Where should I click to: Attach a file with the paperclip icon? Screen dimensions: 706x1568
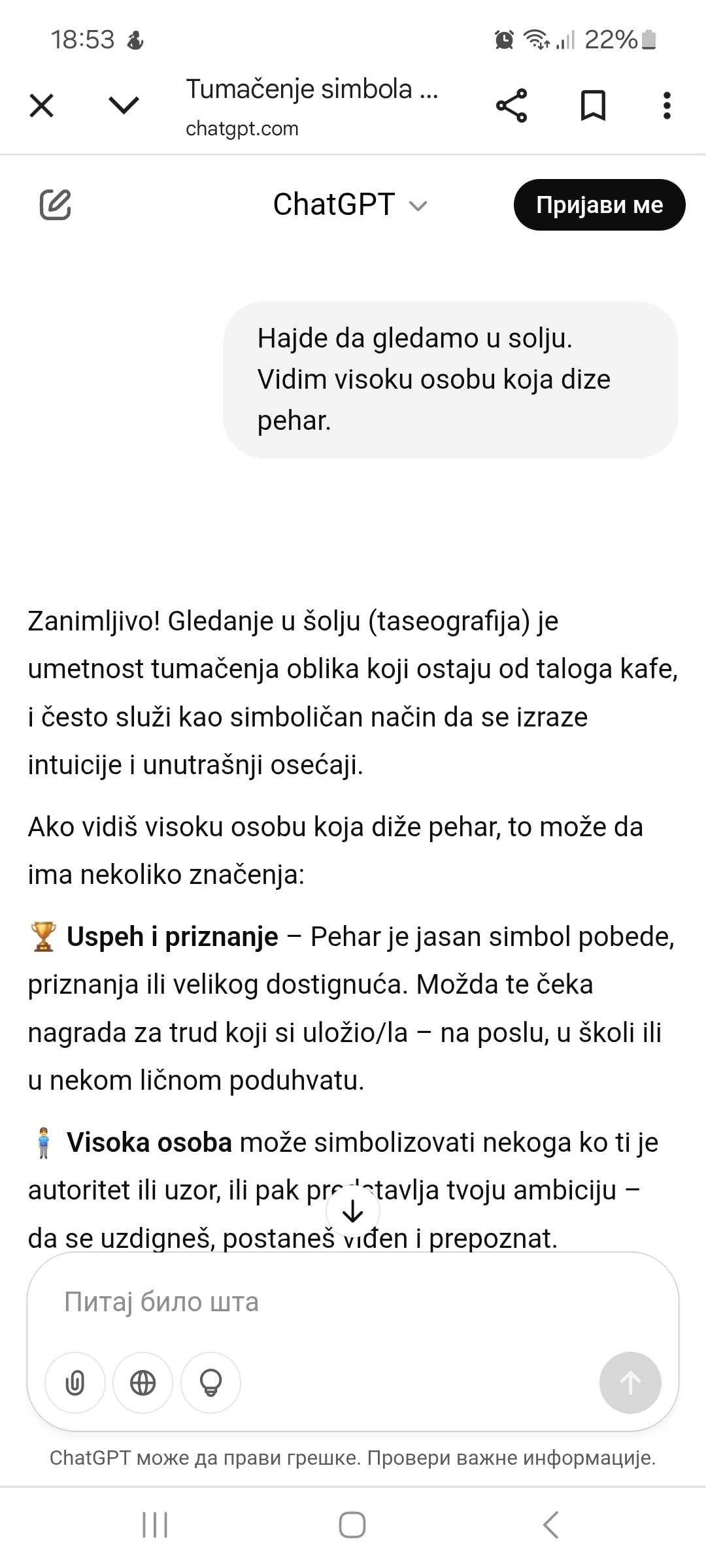click(75, 1382)
